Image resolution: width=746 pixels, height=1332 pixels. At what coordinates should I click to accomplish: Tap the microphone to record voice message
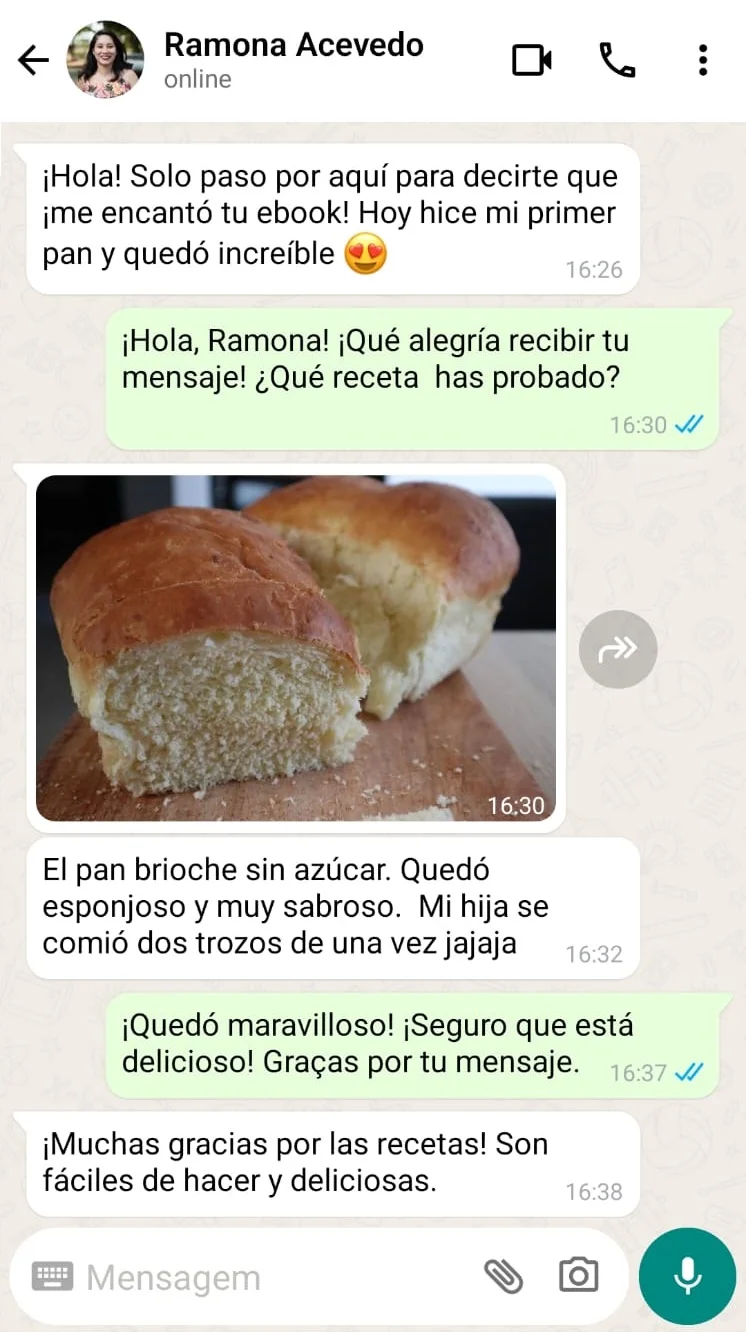tap(687, 1276)
